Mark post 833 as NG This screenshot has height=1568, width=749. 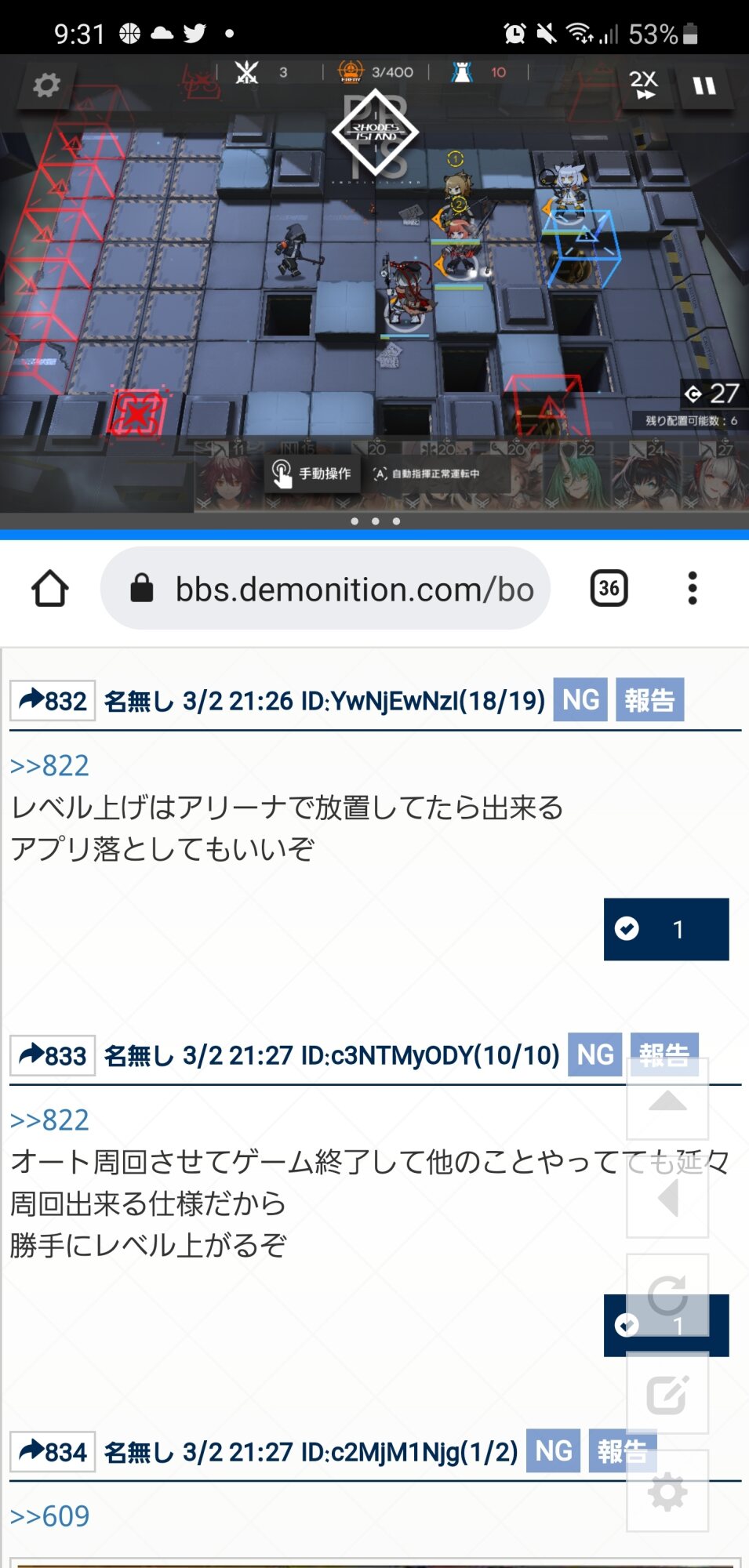pyautogui.click(x=595, y=1054)
